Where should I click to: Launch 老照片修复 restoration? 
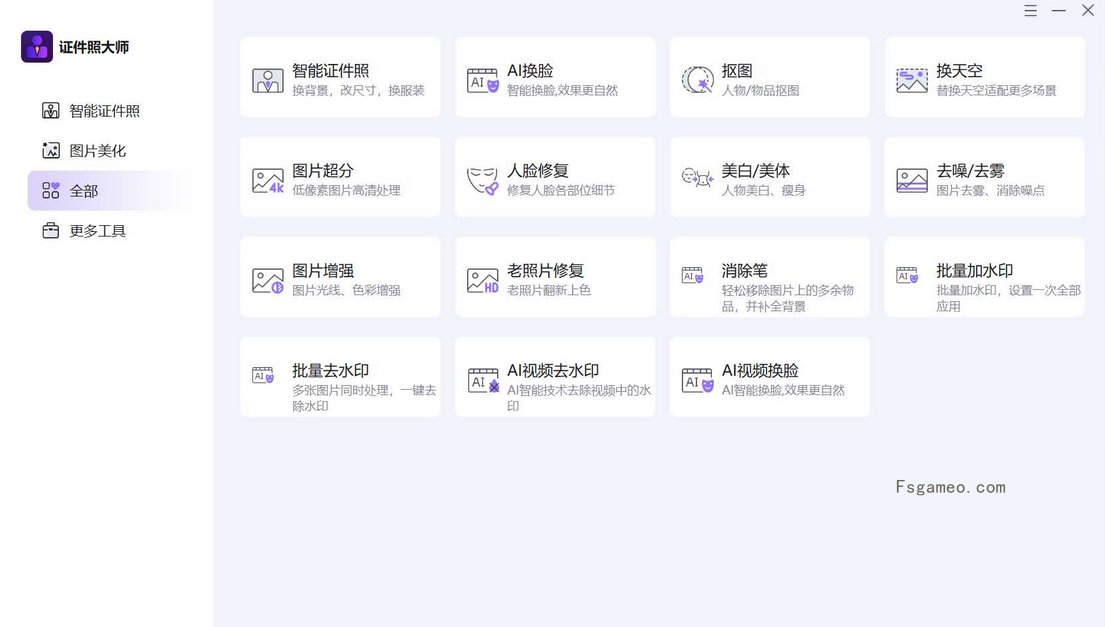[555, 278]
